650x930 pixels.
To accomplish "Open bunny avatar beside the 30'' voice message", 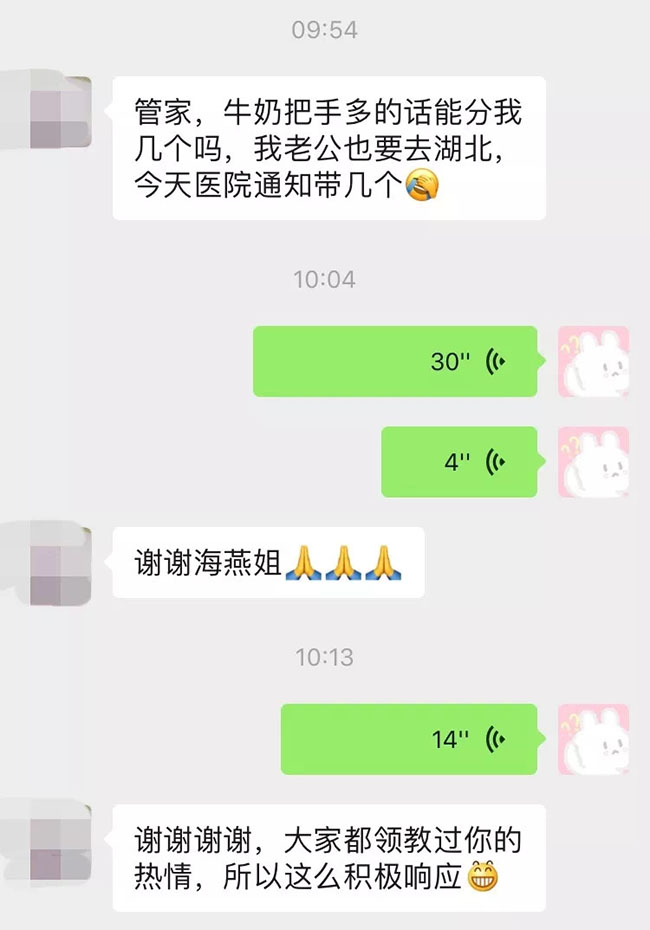I will pos(593,361).
